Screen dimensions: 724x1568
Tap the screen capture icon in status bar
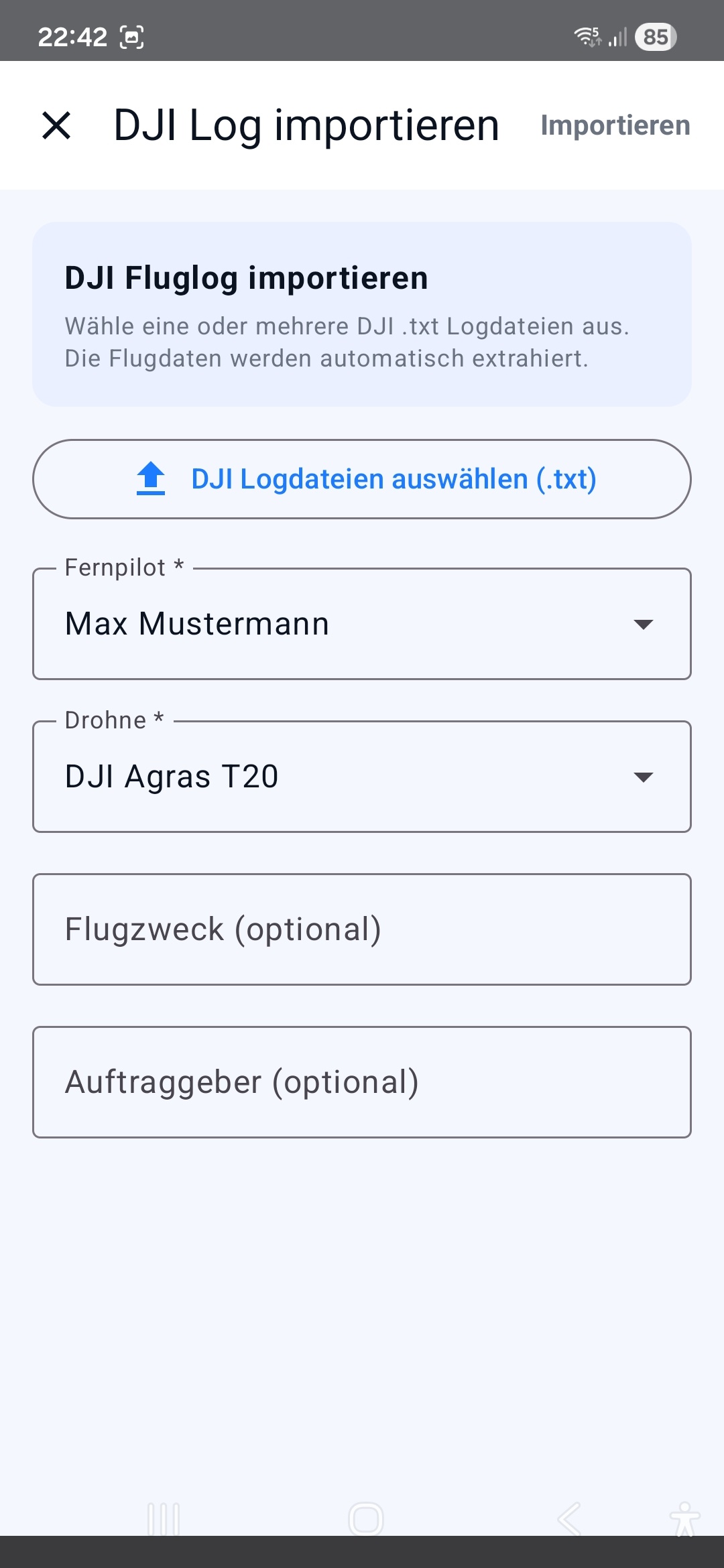coord(131,36)
